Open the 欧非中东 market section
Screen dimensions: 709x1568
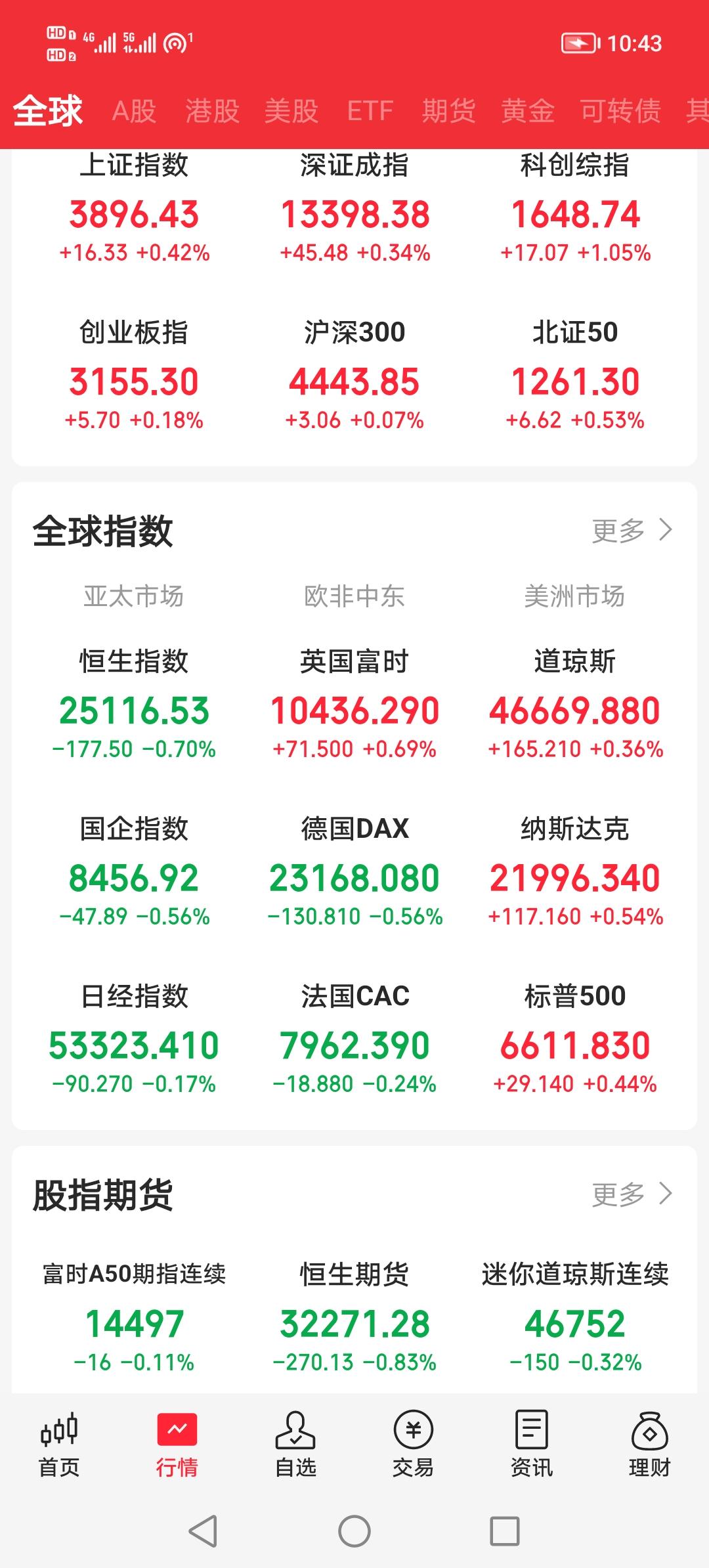[354, 596]
